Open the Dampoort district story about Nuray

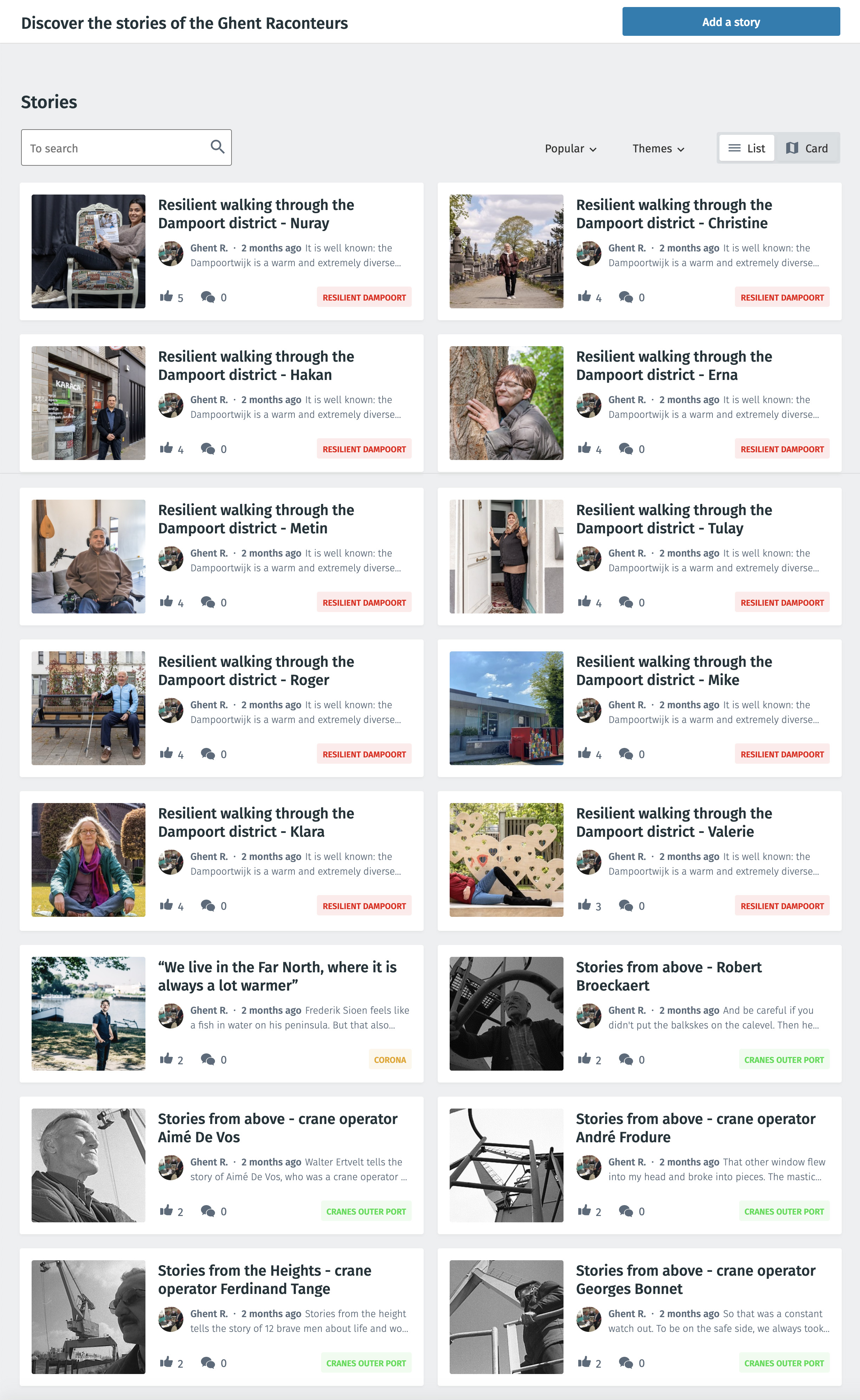(256, 214)
